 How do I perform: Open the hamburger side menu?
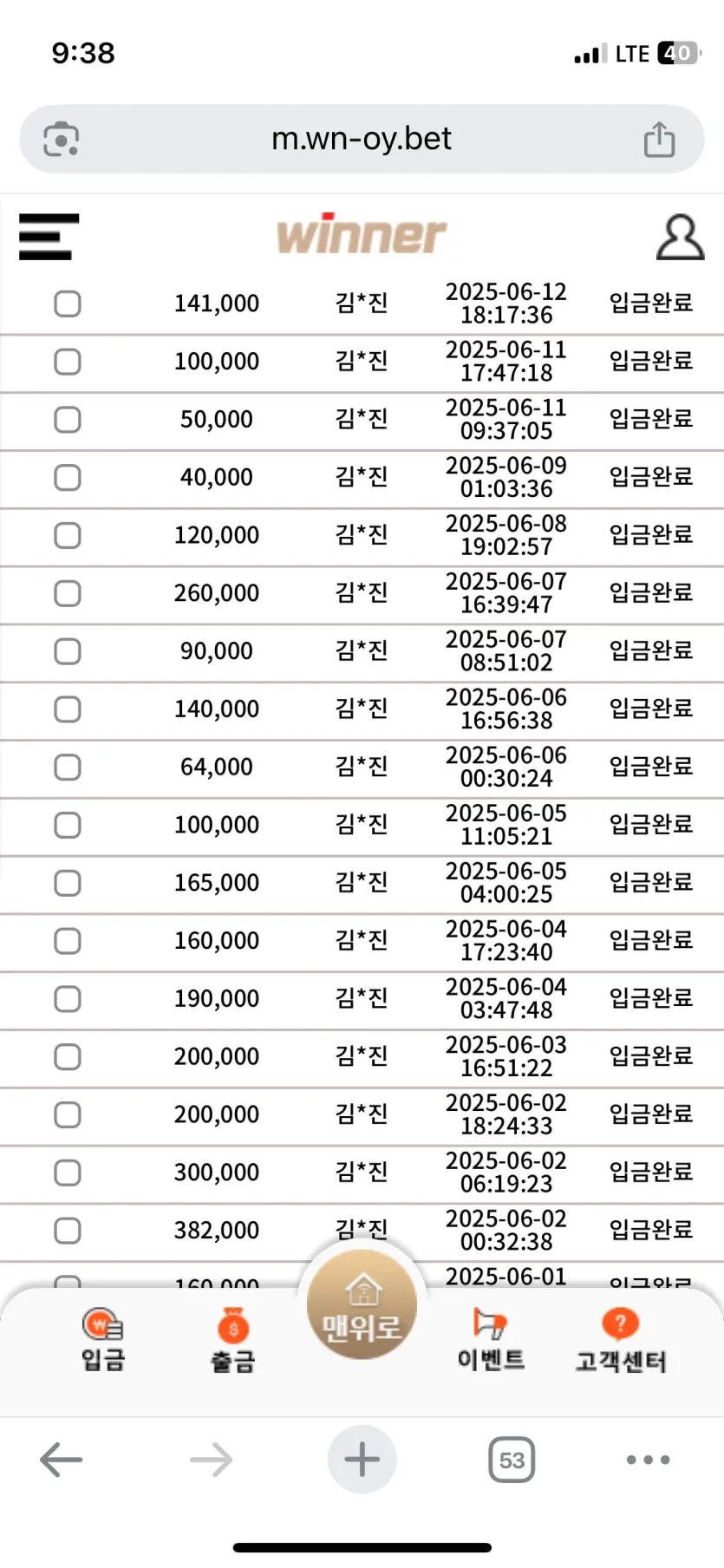pyautogui.click(x=49, y=237)
